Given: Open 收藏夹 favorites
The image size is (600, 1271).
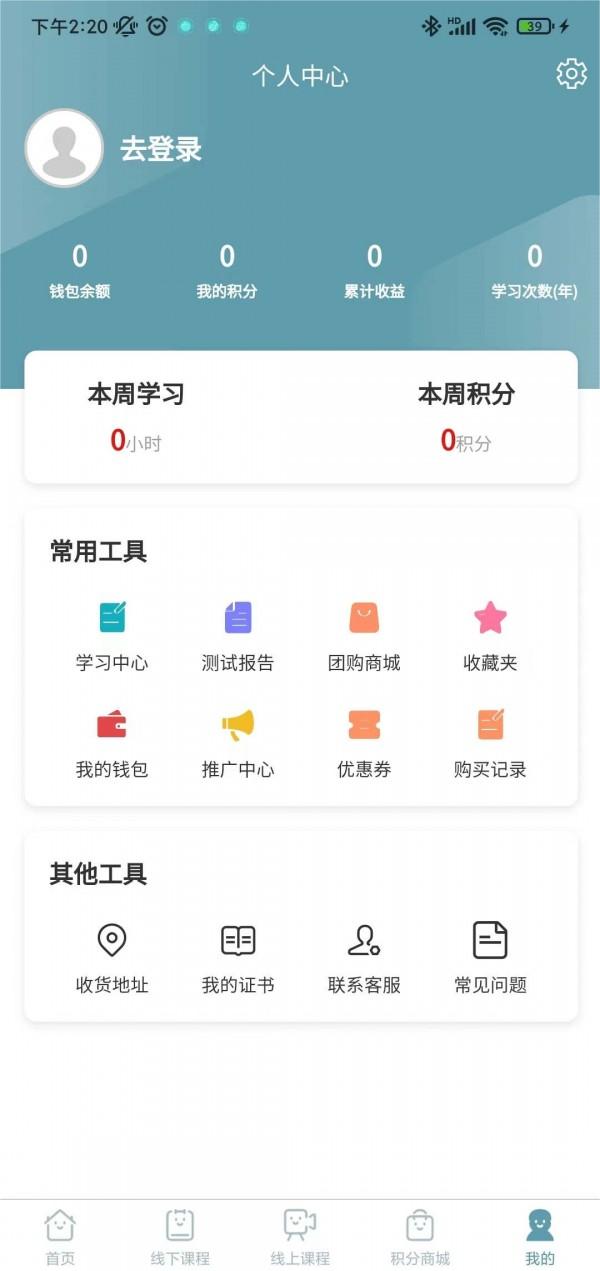Looking at the screenshot, I should (490, 637).
